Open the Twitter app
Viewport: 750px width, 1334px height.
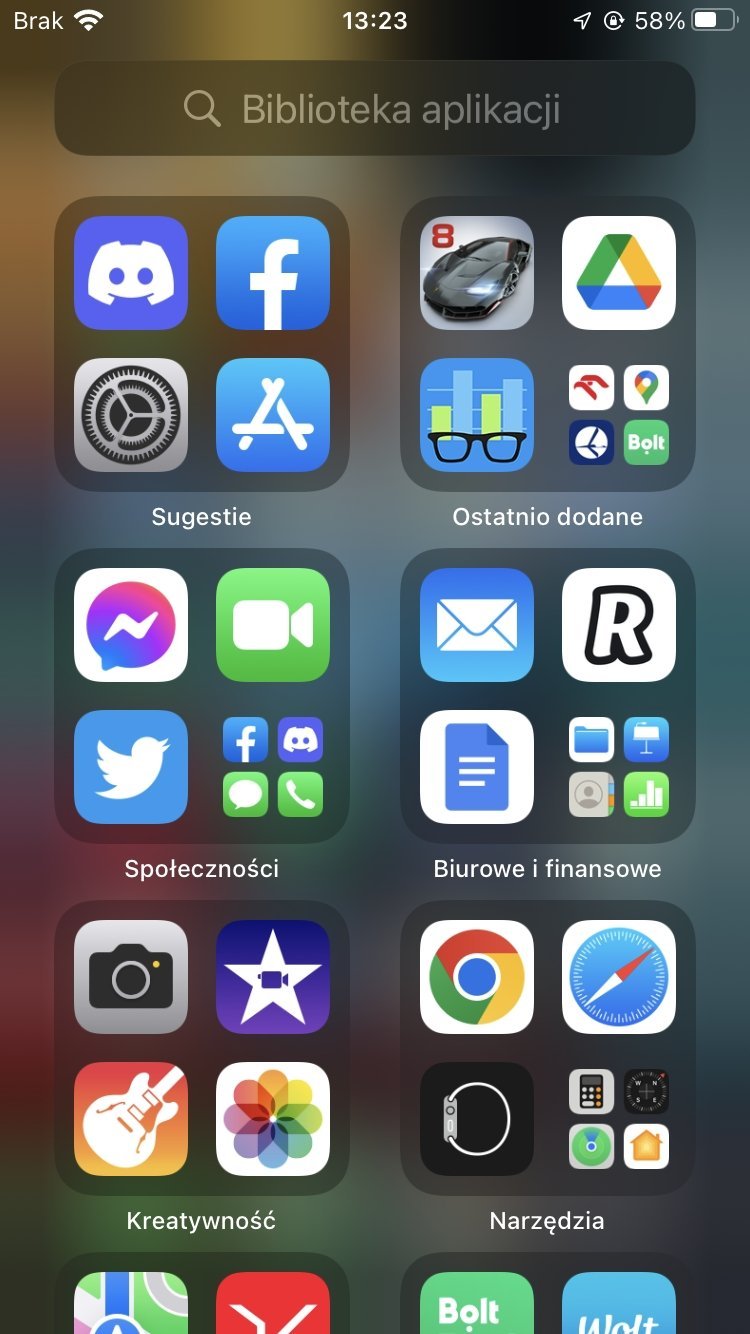131,767
